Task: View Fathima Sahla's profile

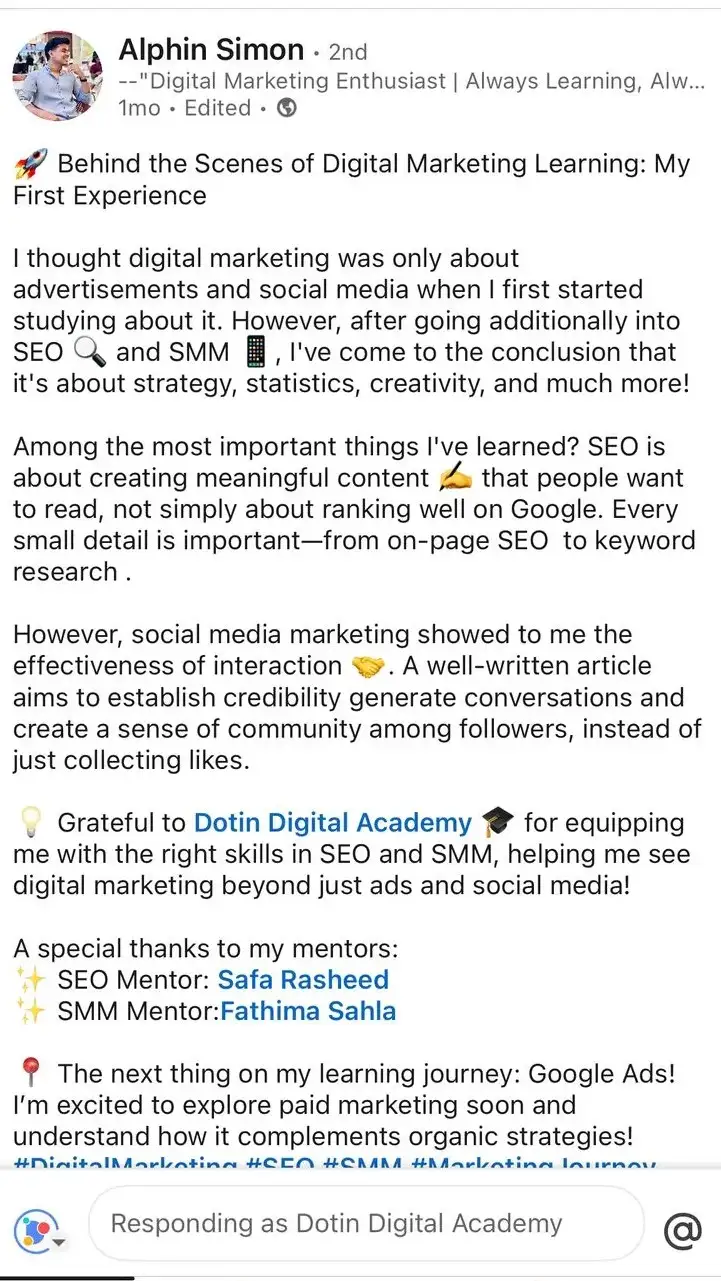Action: [x=308, y=1011]
